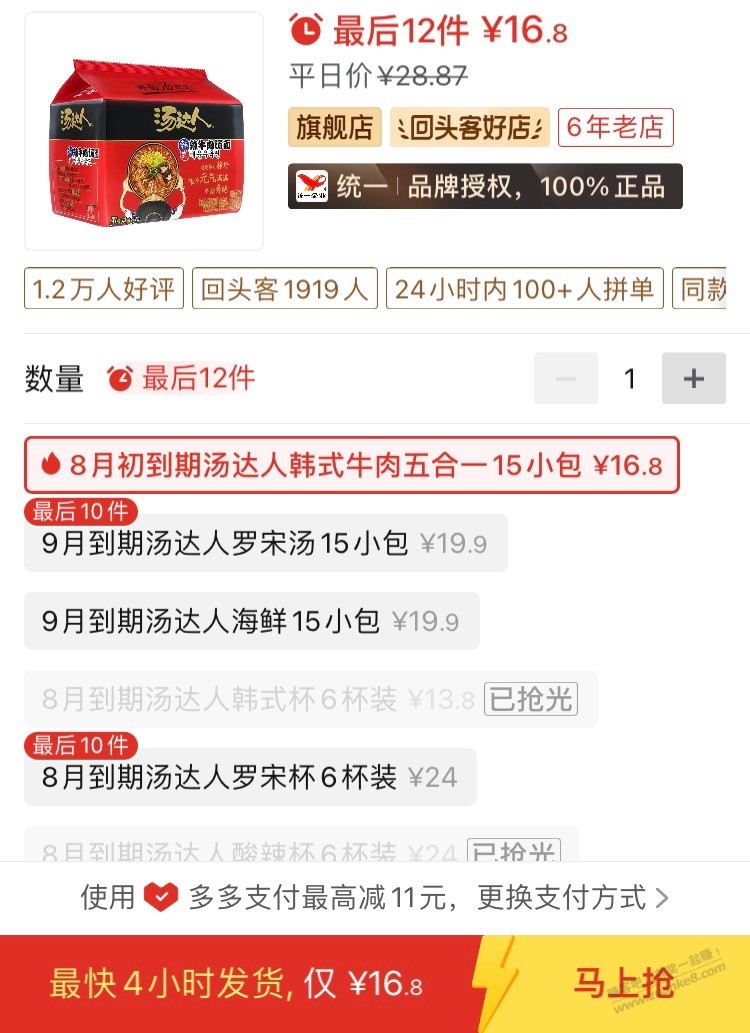
Task: Select 8月到期汤达人罗宋杯6杯装 variant
Action: pos(250,777)
